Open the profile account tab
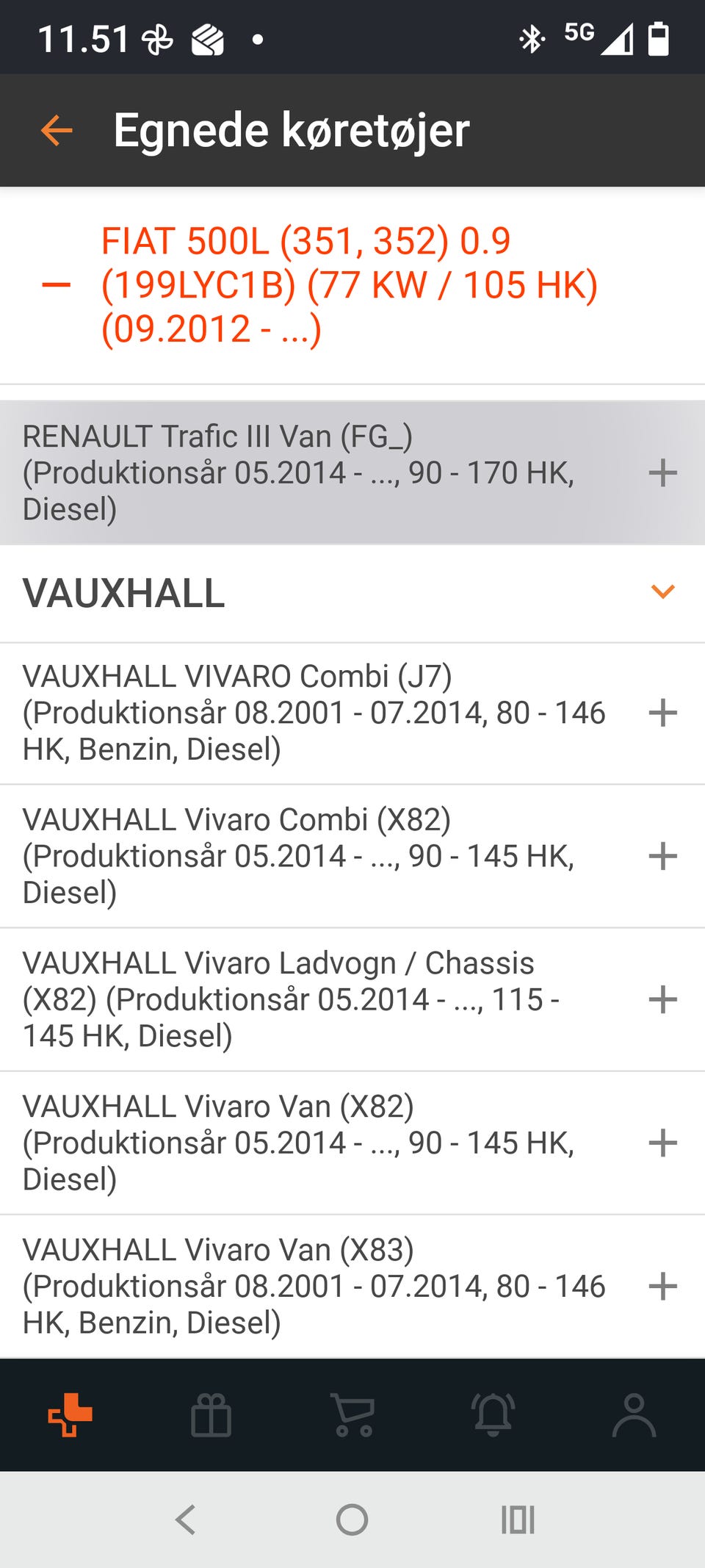705x1568 pixels. tap(634, 1414)
